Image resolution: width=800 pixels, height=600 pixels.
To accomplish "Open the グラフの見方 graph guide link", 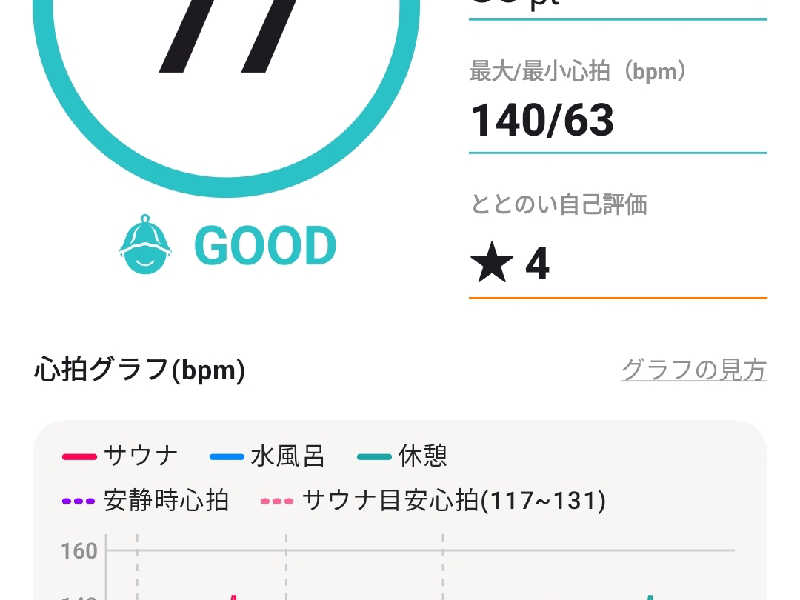I will point(693,370).
